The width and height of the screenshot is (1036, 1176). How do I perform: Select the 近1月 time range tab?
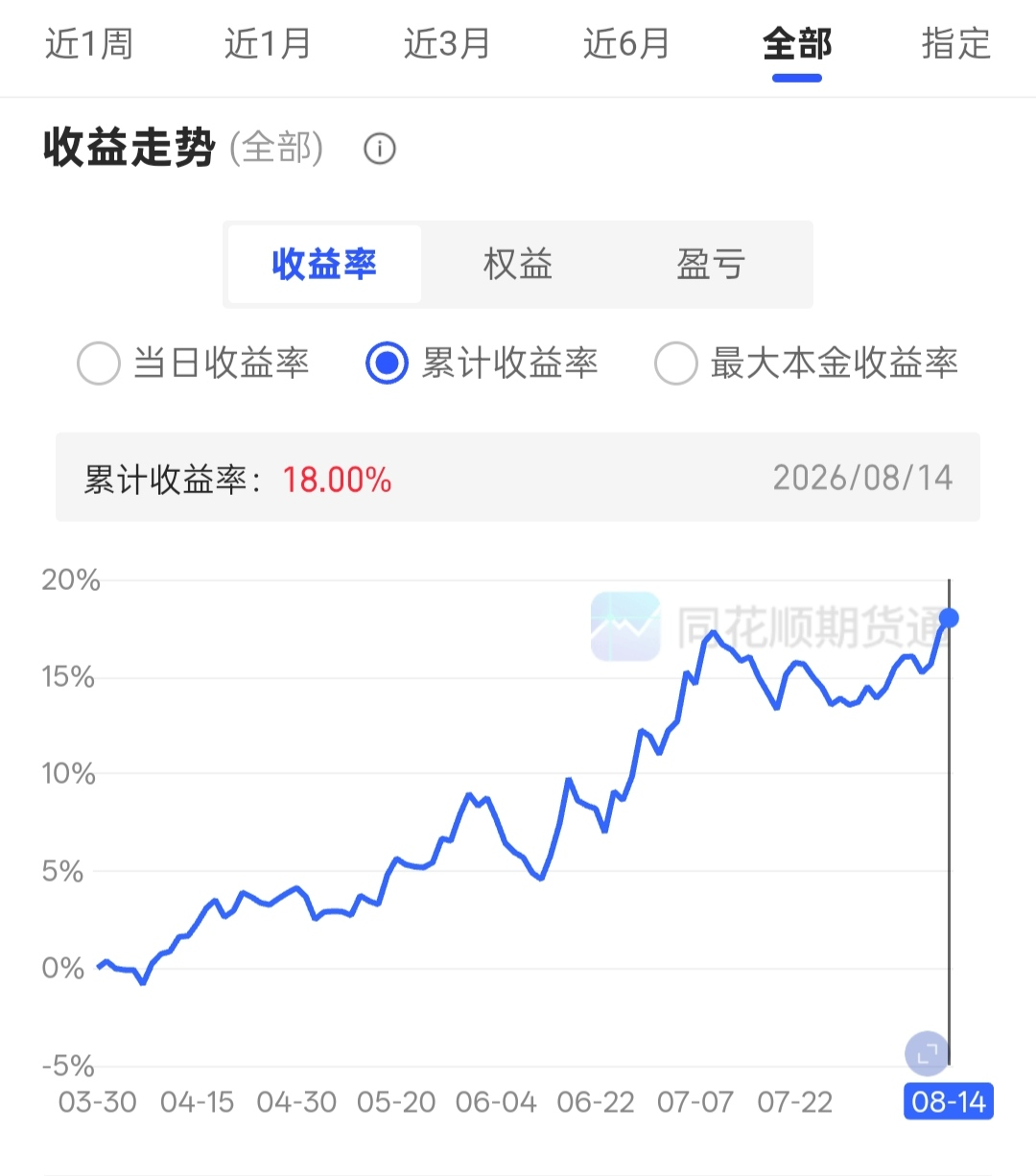268,44
